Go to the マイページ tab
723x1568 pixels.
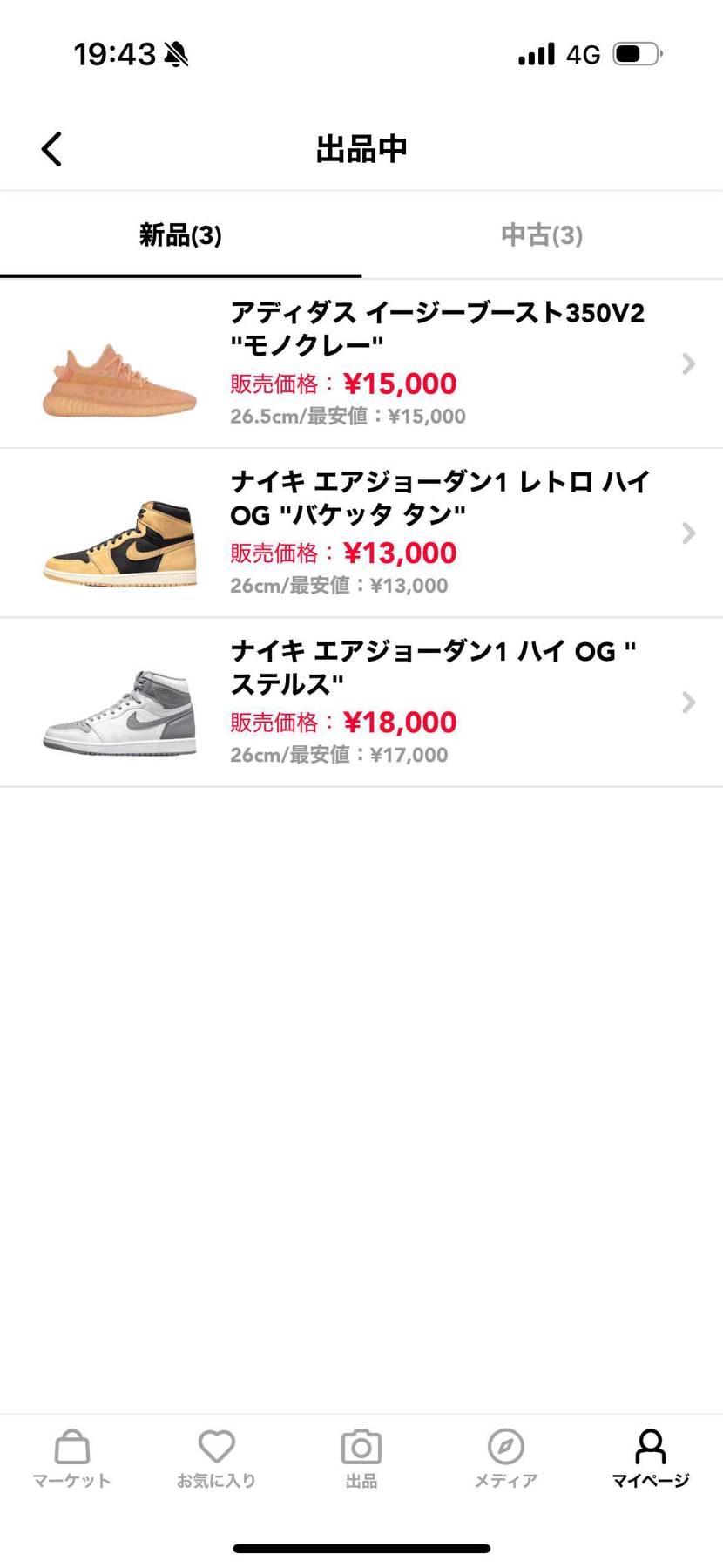tap(650, 1458)
